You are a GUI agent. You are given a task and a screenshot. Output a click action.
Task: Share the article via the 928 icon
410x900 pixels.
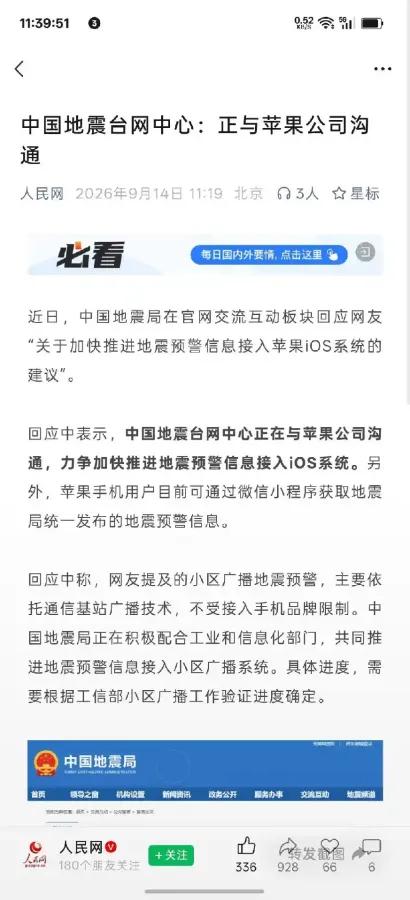288,846
